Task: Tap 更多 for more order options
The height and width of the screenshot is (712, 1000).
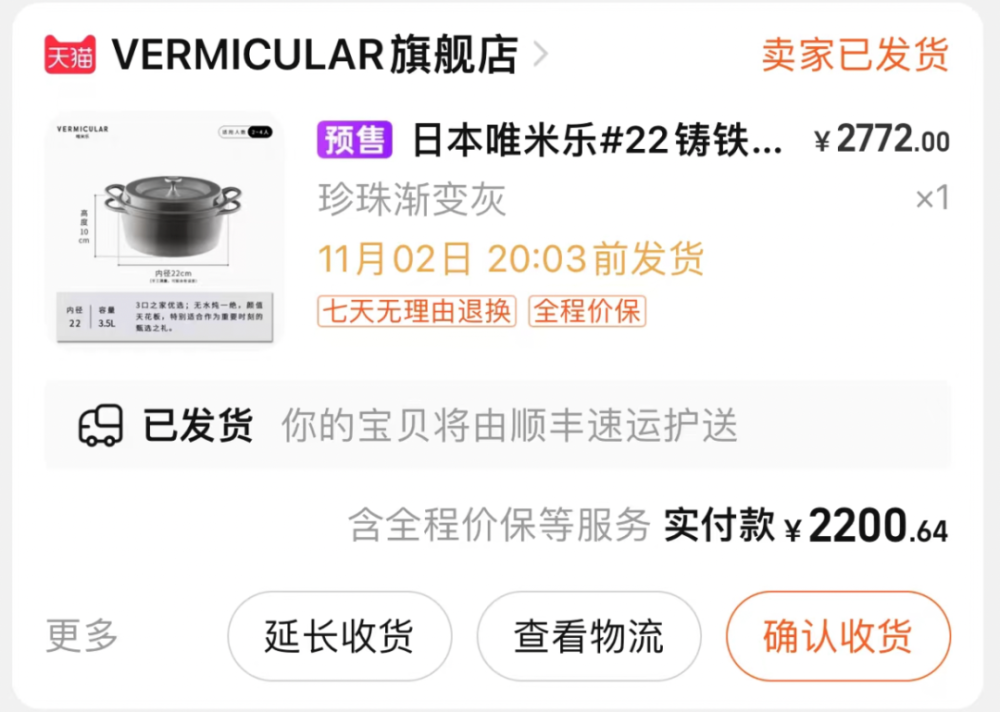Action: (x=82, y=635)
